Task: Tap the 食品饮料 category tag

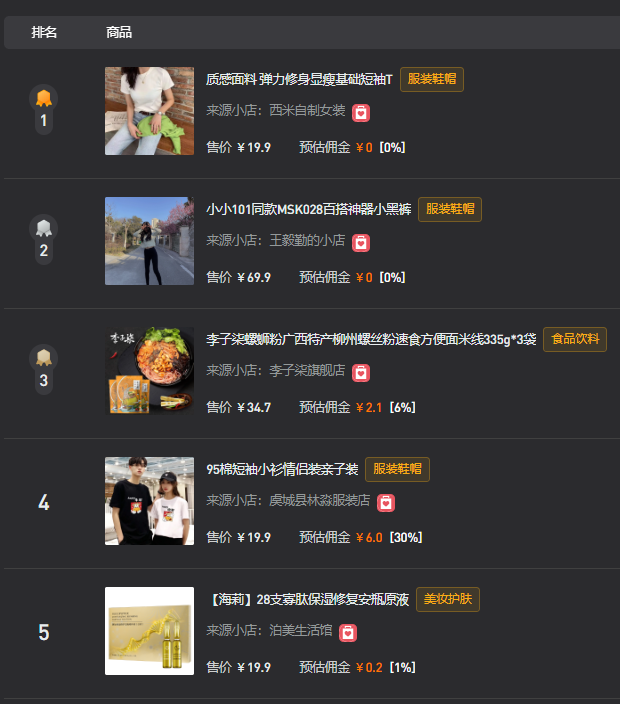Action: coord(575,340)
